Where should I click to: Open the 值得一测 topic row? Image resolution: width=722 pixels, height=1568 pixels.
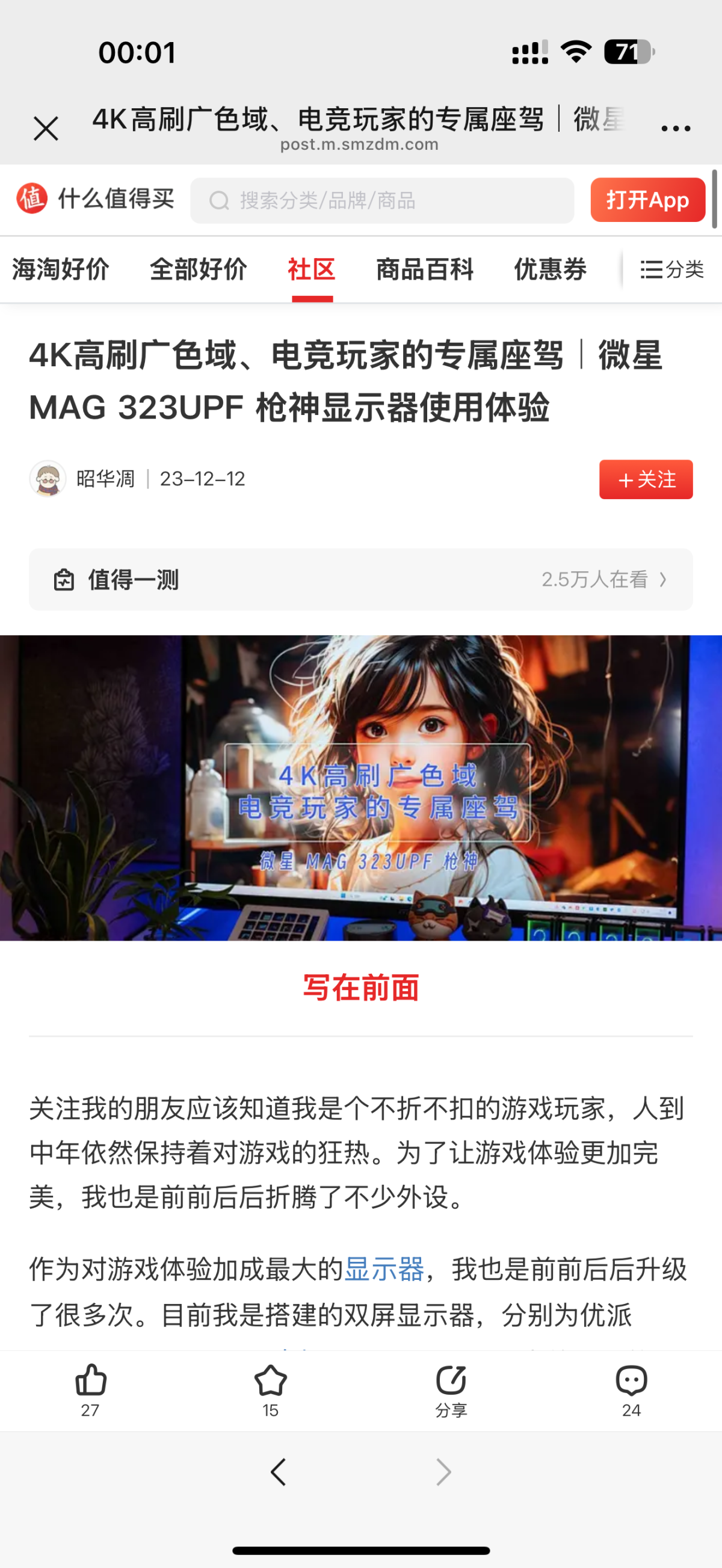(x=360, y=579)
